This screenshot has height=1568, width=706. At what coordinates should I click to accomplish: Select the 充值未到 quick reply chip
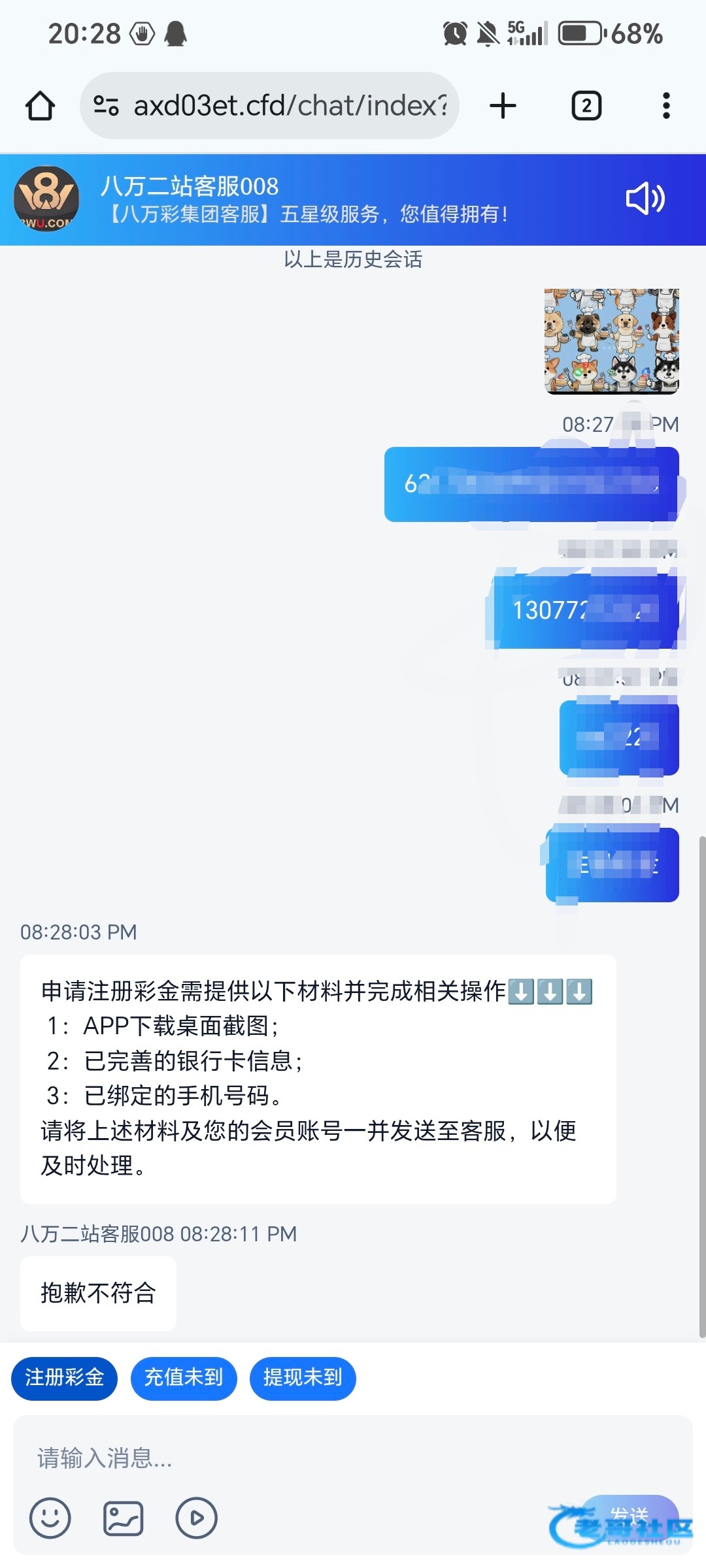(x=184, y=1378)
